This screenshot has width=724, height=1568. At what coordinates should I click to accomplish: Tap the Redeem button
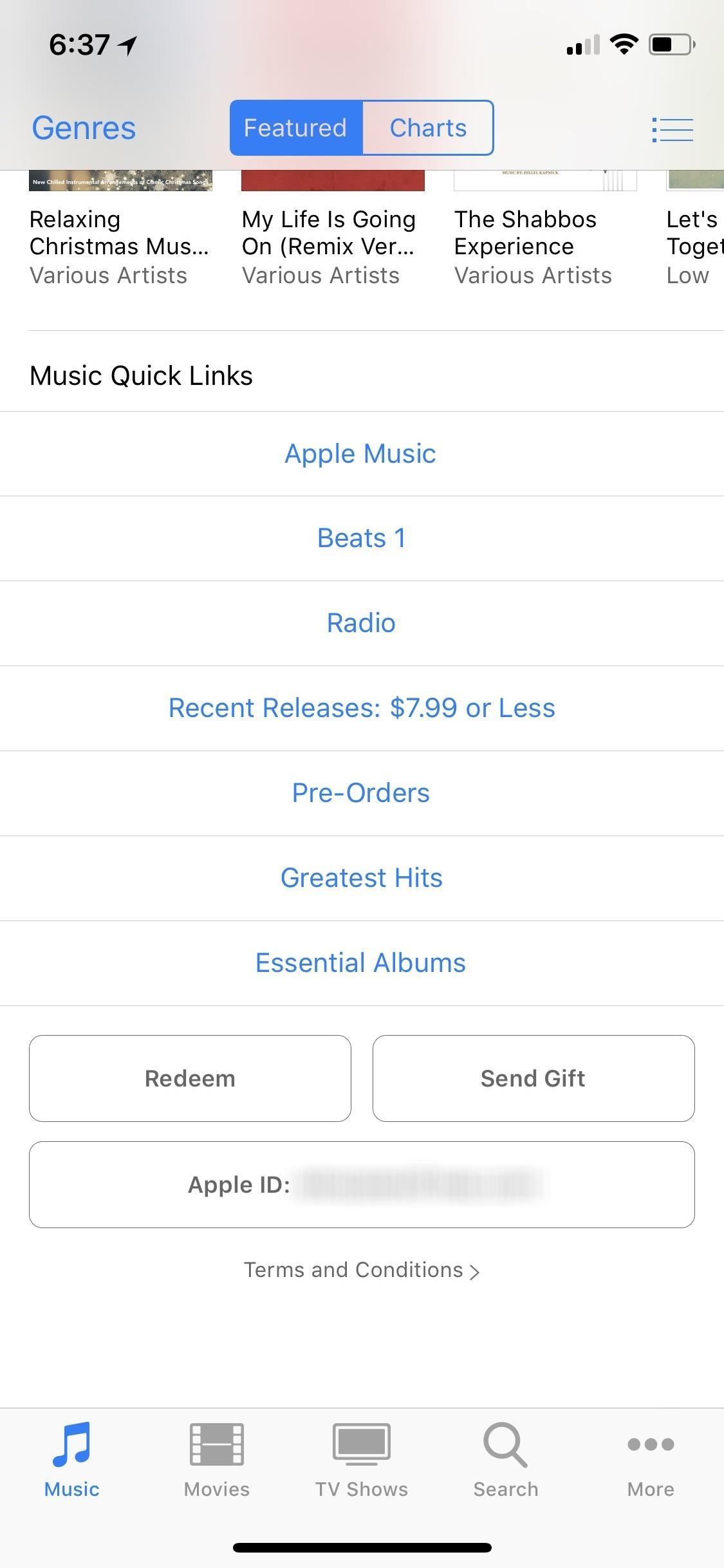click(190, 1078)
